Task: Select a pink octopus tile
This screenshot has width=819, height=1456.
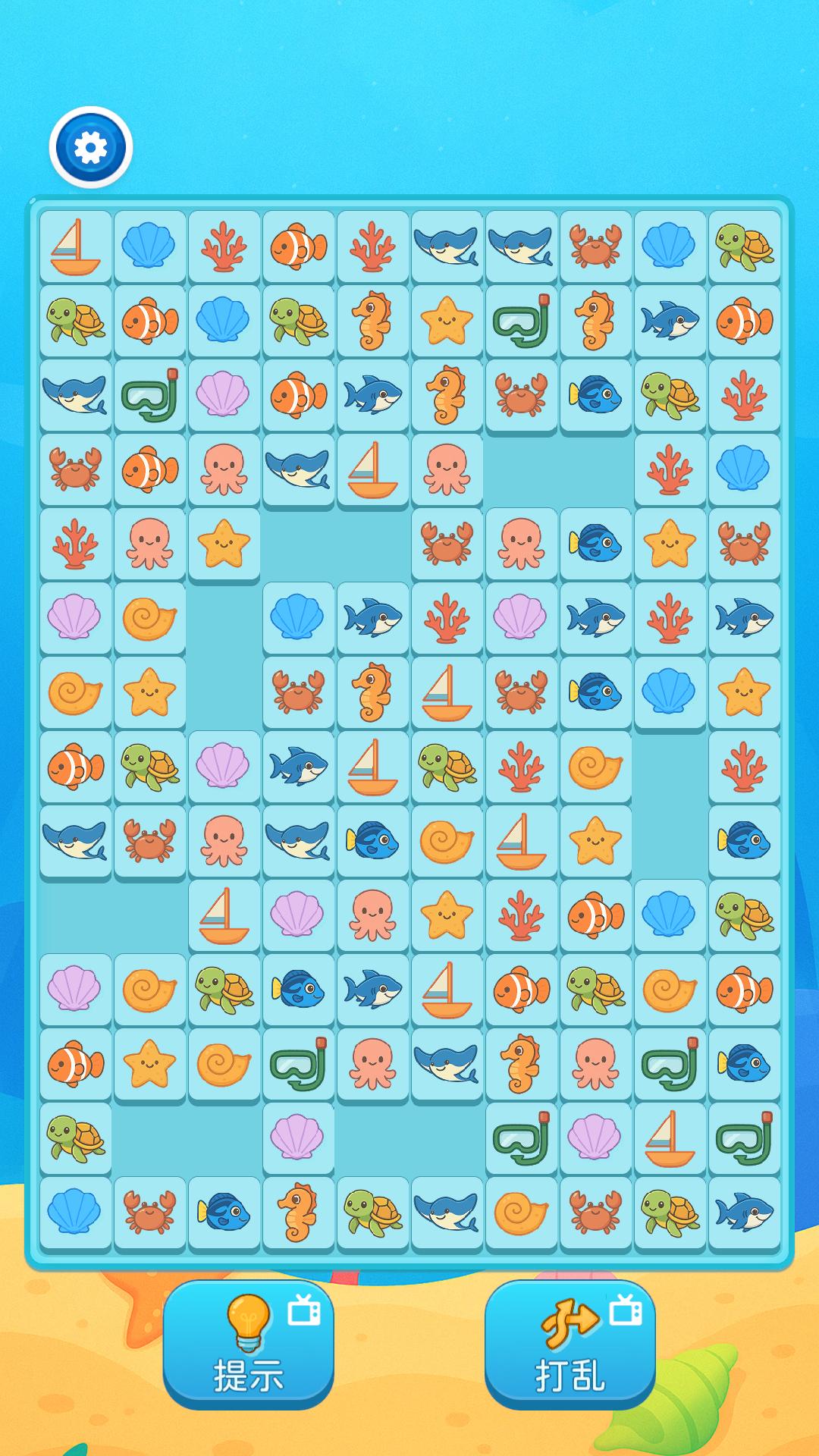Action: click(x=223, y=468)
